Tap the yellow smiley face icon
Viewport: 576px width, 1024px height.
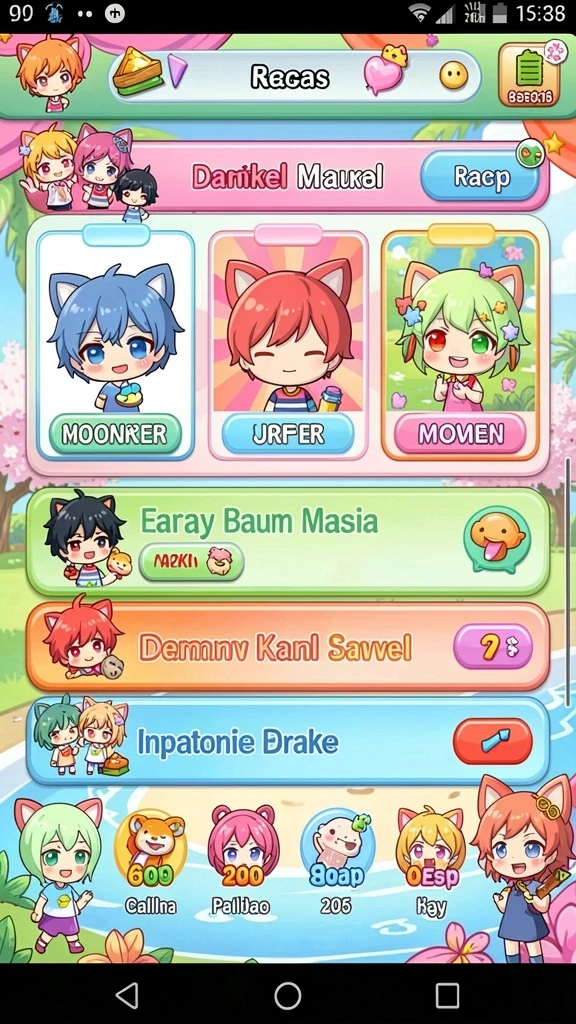[453, 76]
